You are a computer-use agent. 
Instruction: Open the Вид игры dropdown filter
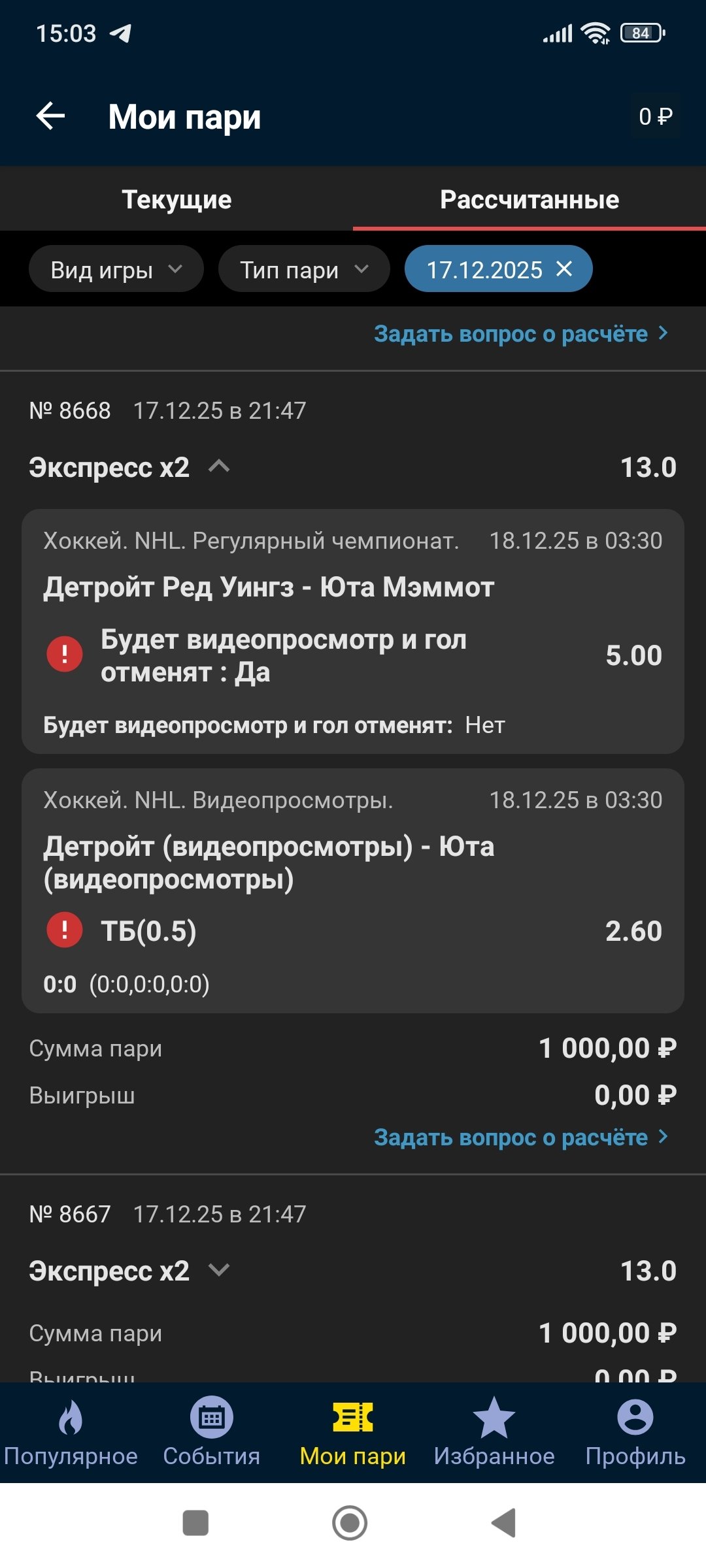point(116,269)
